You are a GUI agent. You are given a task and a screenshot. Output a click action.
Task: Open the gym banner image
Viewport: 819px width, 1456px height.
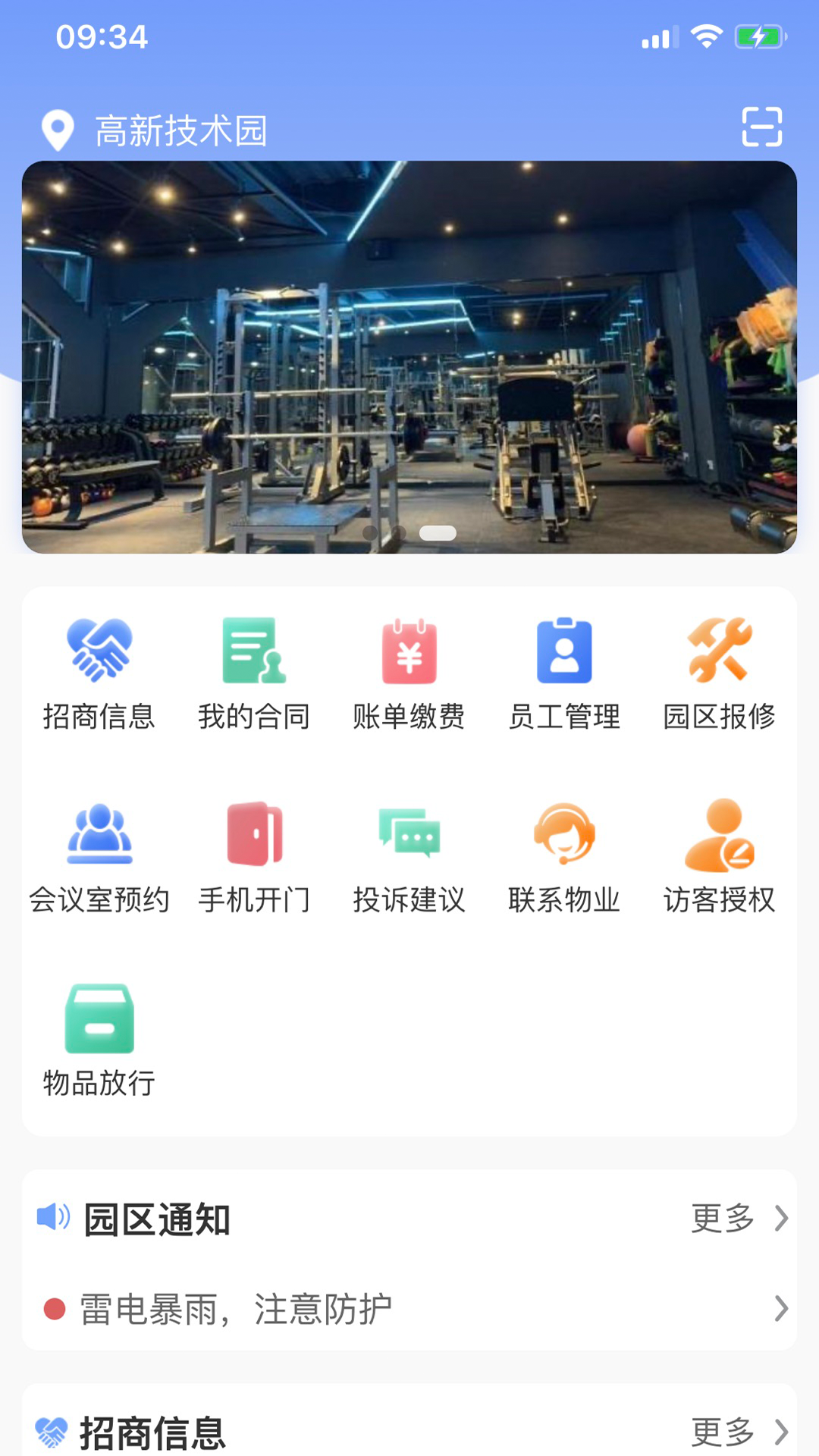(409, 356)
